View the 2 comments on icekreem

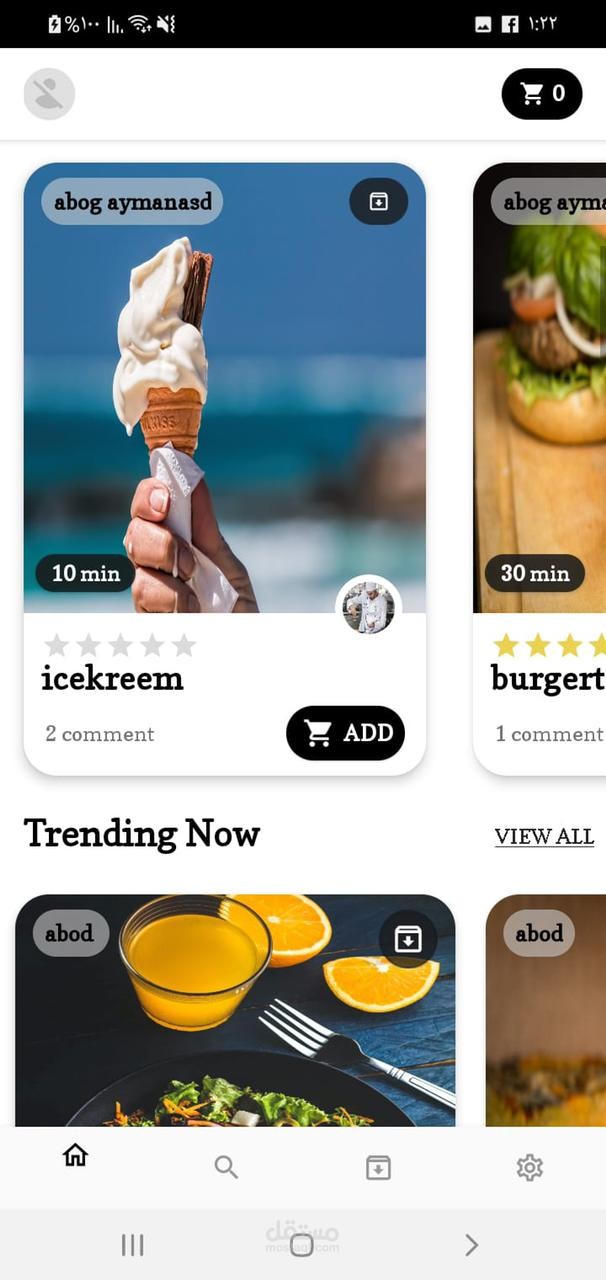[100, 734]
